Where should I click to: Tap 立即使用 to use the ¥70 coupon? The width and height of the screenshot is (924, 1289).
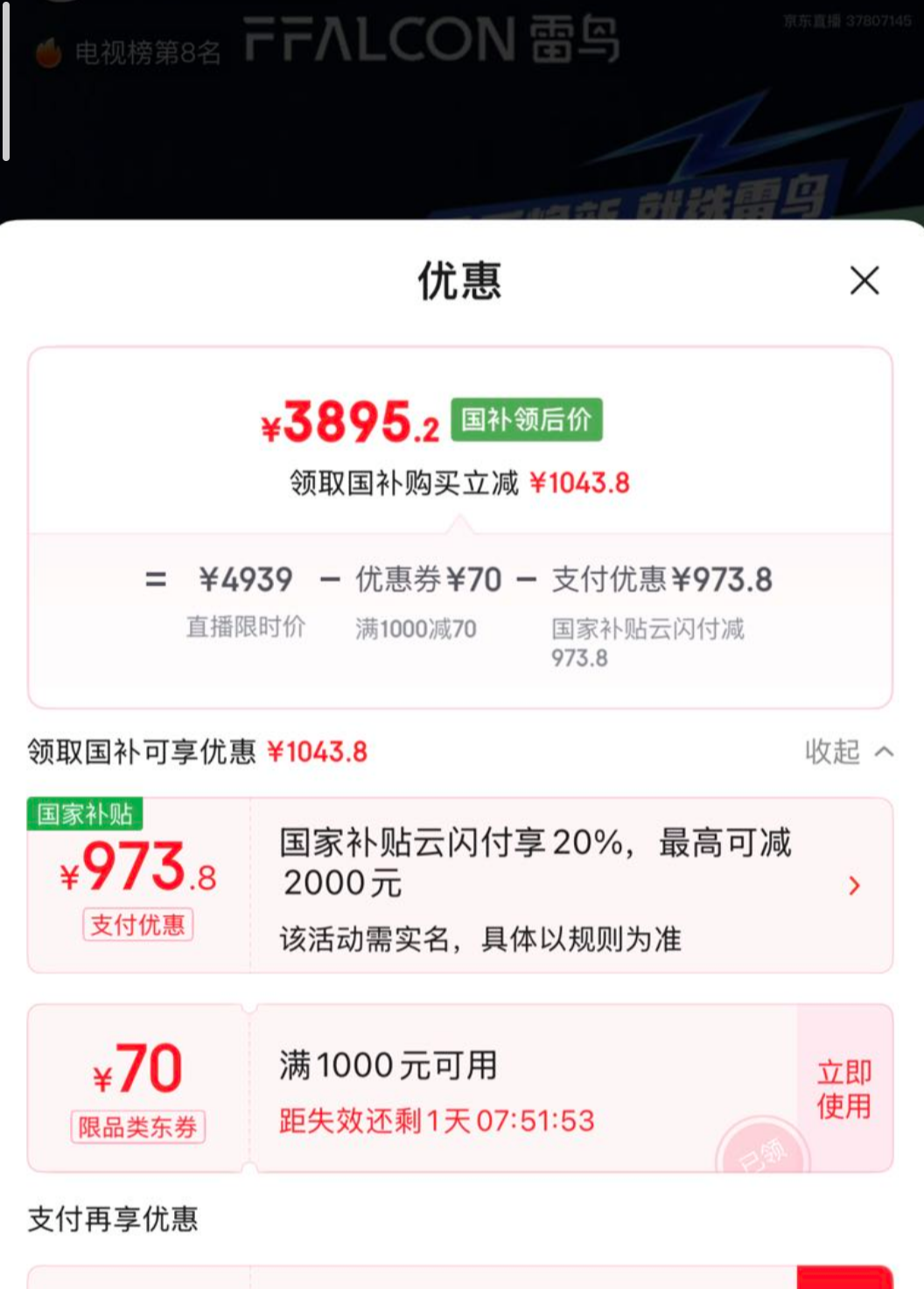coord(843,1087)
